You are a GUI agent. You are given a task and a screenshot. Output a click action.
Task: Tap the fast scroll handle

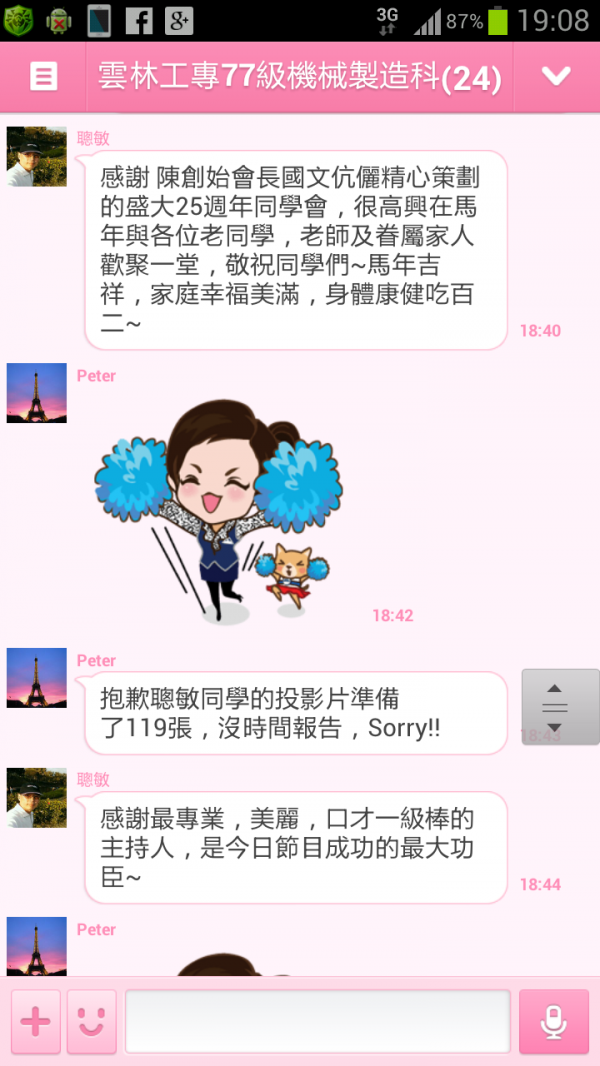click(560, 707)
